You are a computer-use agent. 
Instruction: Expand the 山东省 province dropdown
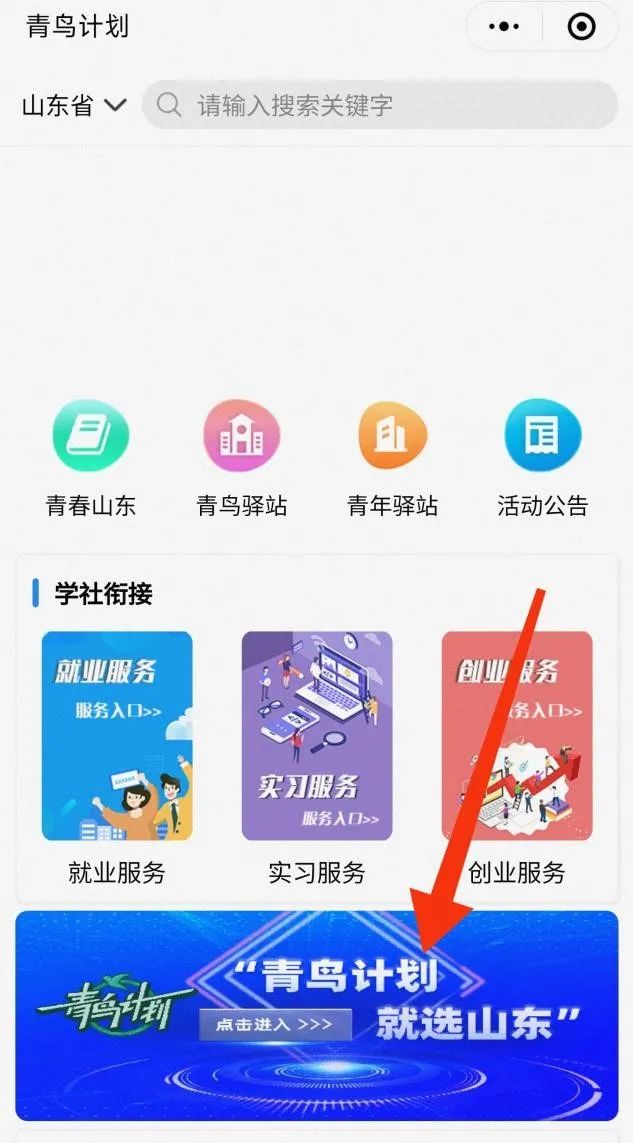pos(75,105)
